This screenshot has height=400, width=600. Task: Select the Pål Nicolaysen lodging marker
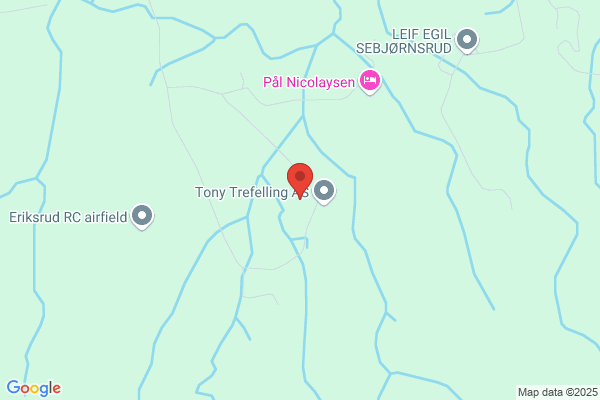click(x=370, y=82)
